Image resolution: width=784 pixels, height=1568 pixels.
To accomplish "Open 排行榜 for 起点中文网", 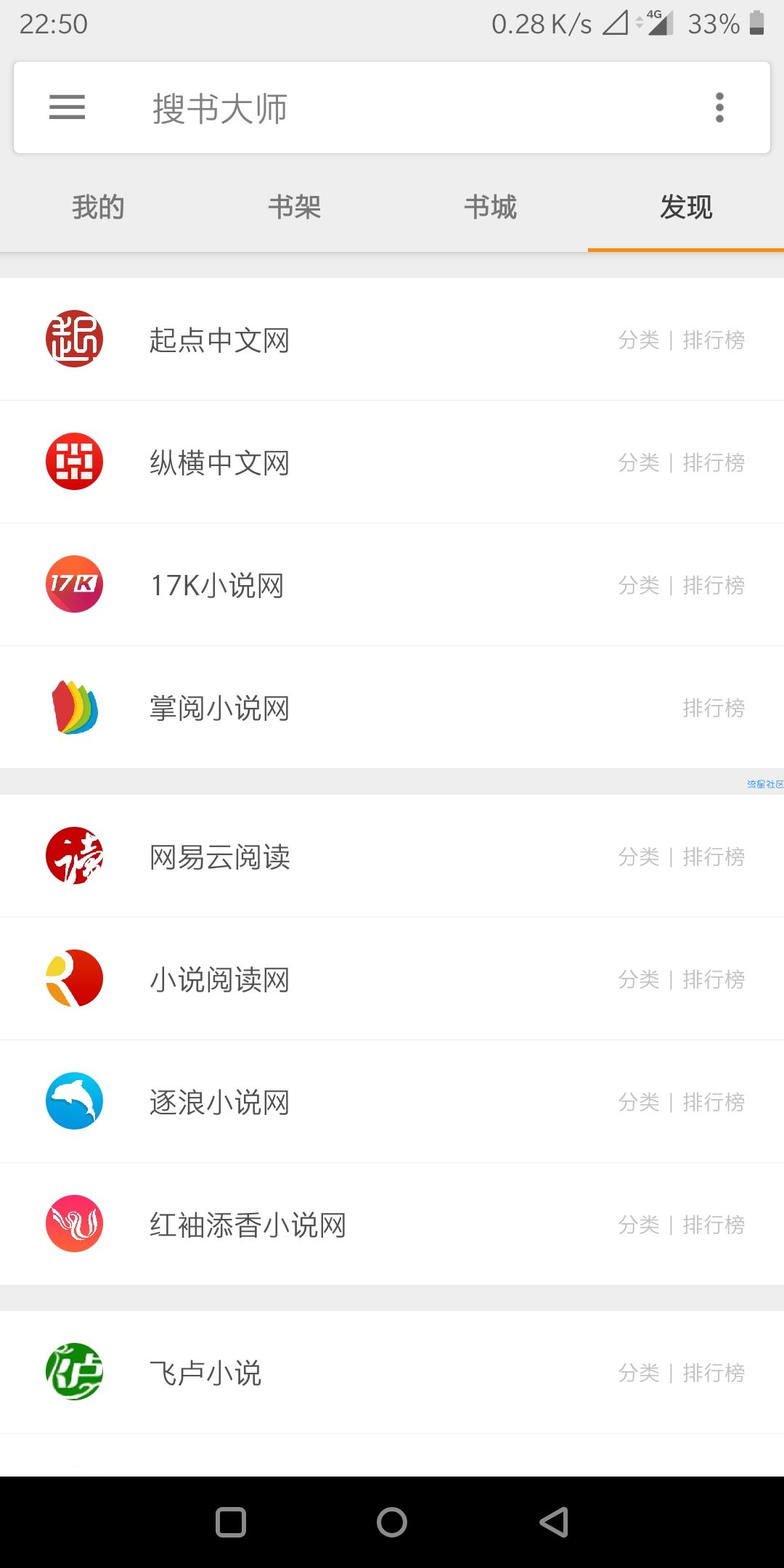I will tap(714, 340).
